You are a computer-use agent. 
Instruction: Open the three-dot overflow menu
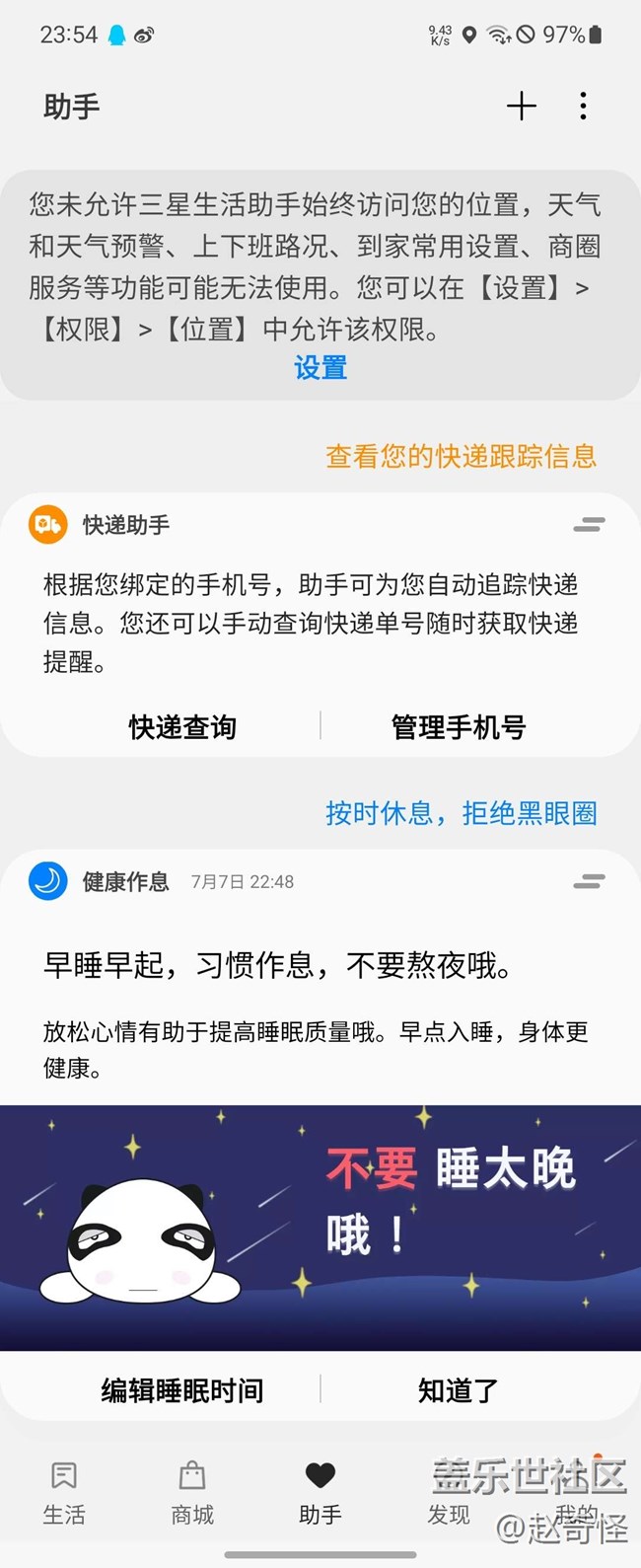click(583, 107)
